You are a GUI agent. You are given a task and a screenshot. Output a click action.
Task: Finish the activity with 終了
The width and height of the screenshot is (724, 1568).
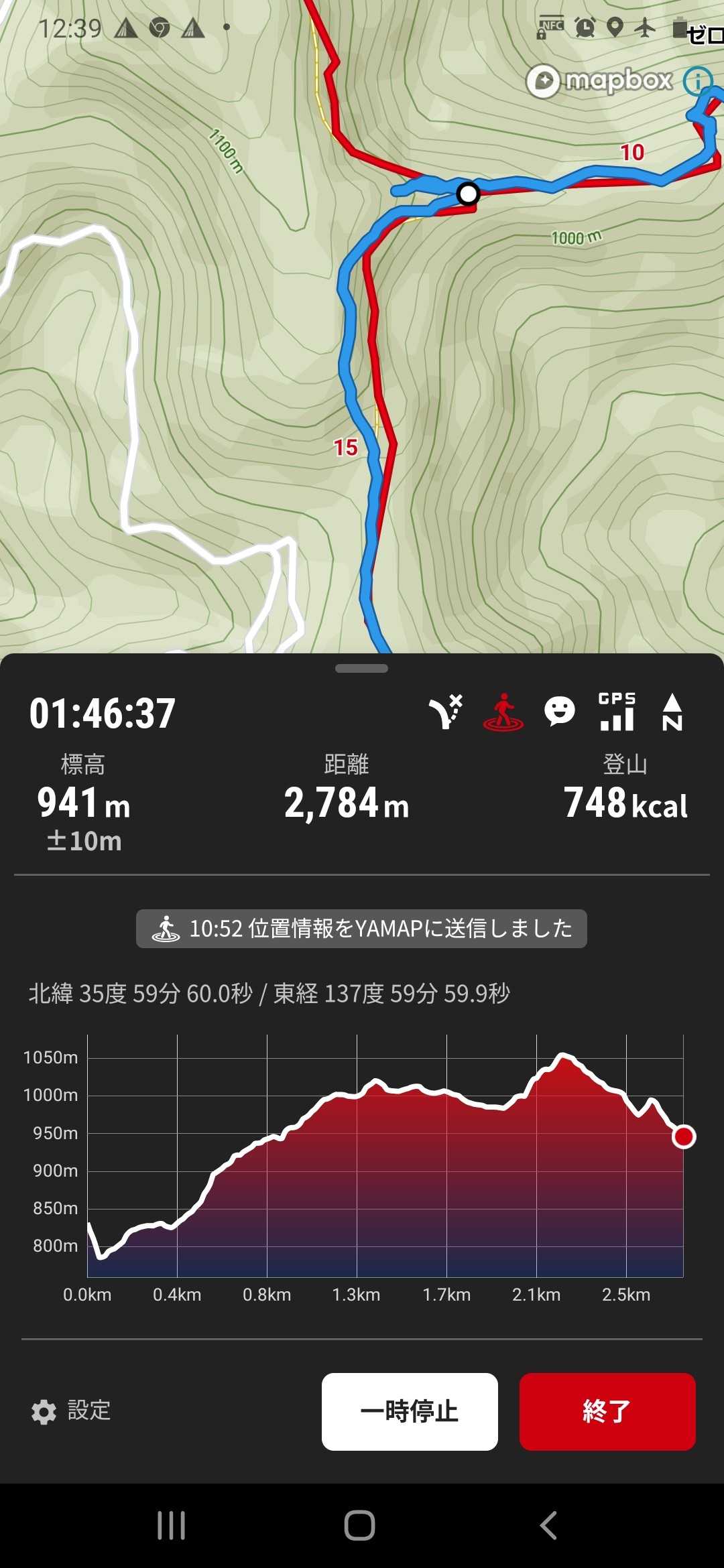607,1411
